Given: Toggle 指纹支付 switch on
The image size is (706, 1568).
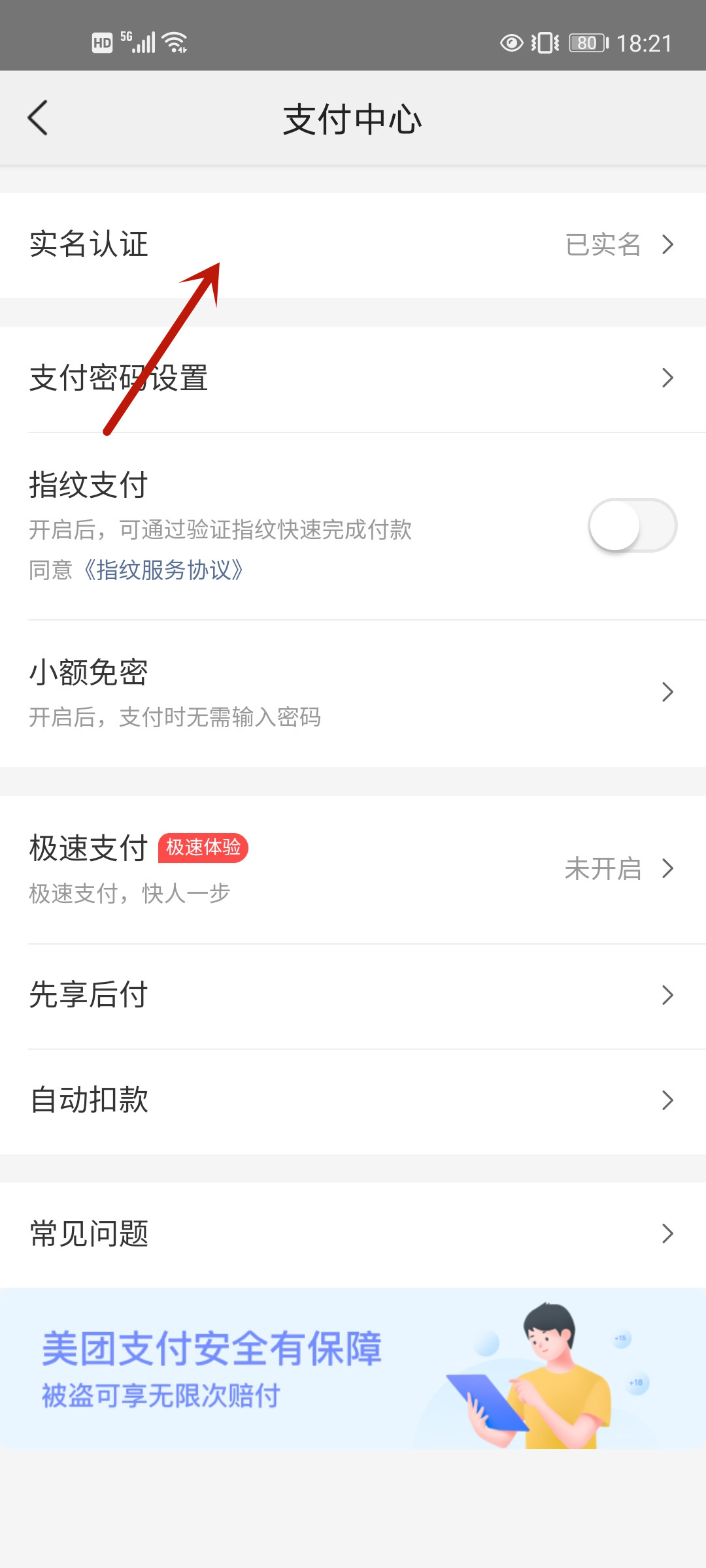Looking at the screenshot, I should click(632, 525).
